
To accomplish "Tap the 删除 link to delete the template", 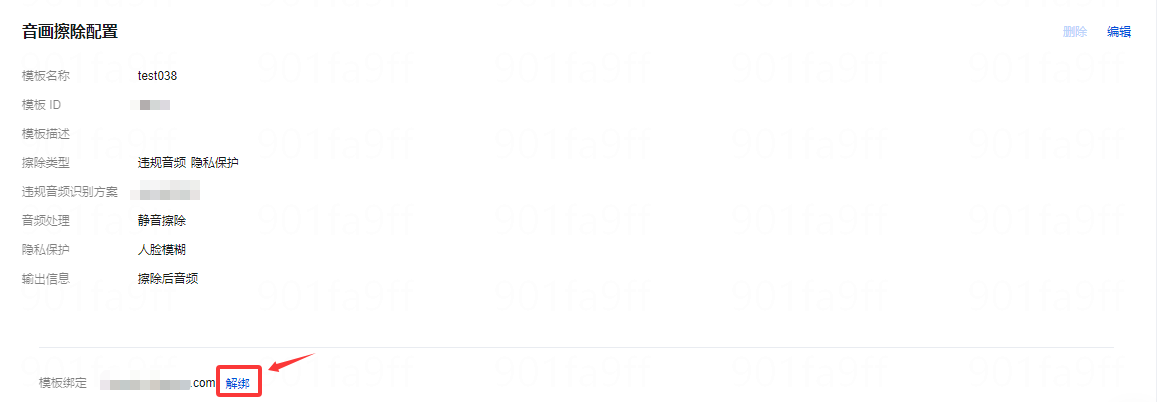I will 1074,32.
